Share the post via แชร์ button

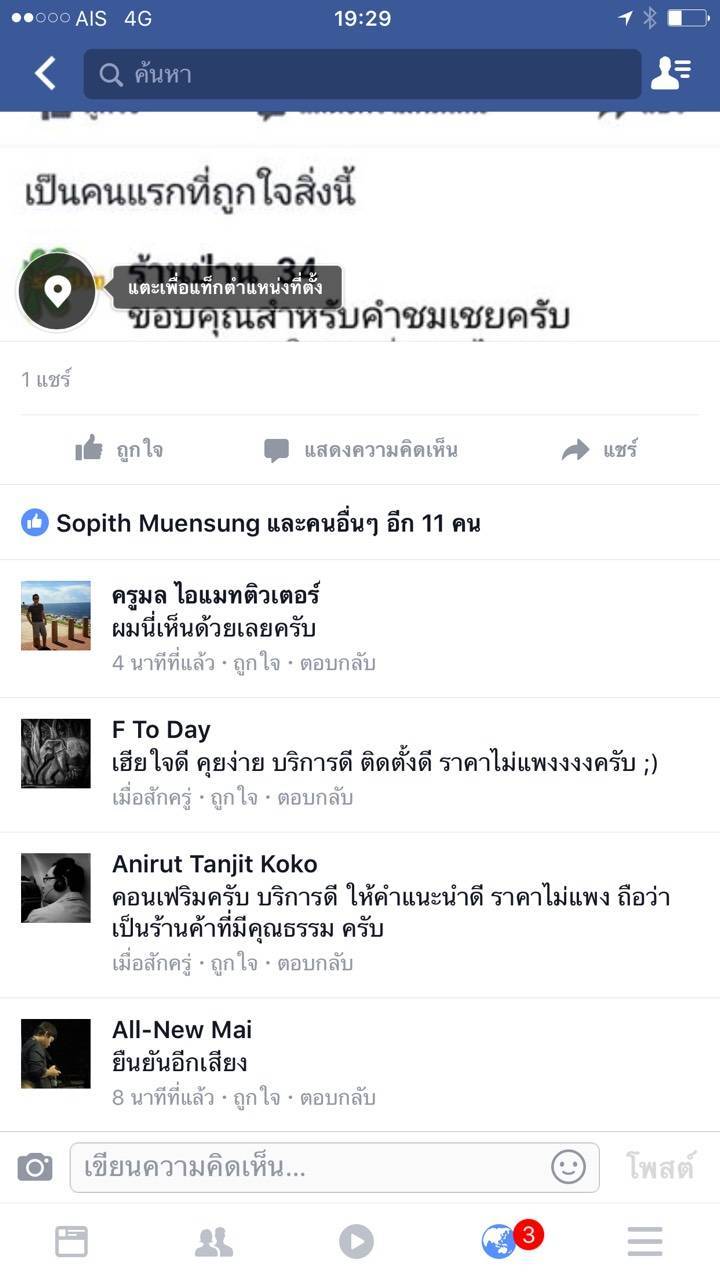click(x=600, y=450)
